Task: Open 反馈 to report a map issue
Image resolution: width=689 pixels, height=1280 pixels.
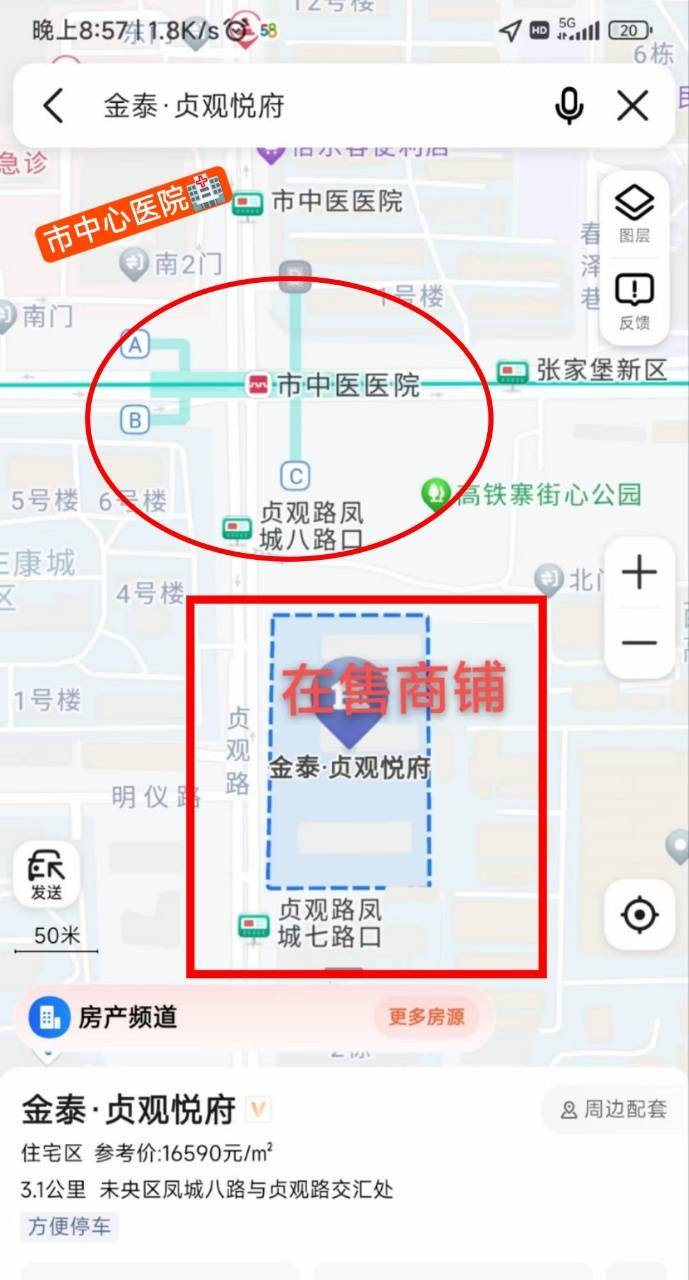Action: point(634,301)
